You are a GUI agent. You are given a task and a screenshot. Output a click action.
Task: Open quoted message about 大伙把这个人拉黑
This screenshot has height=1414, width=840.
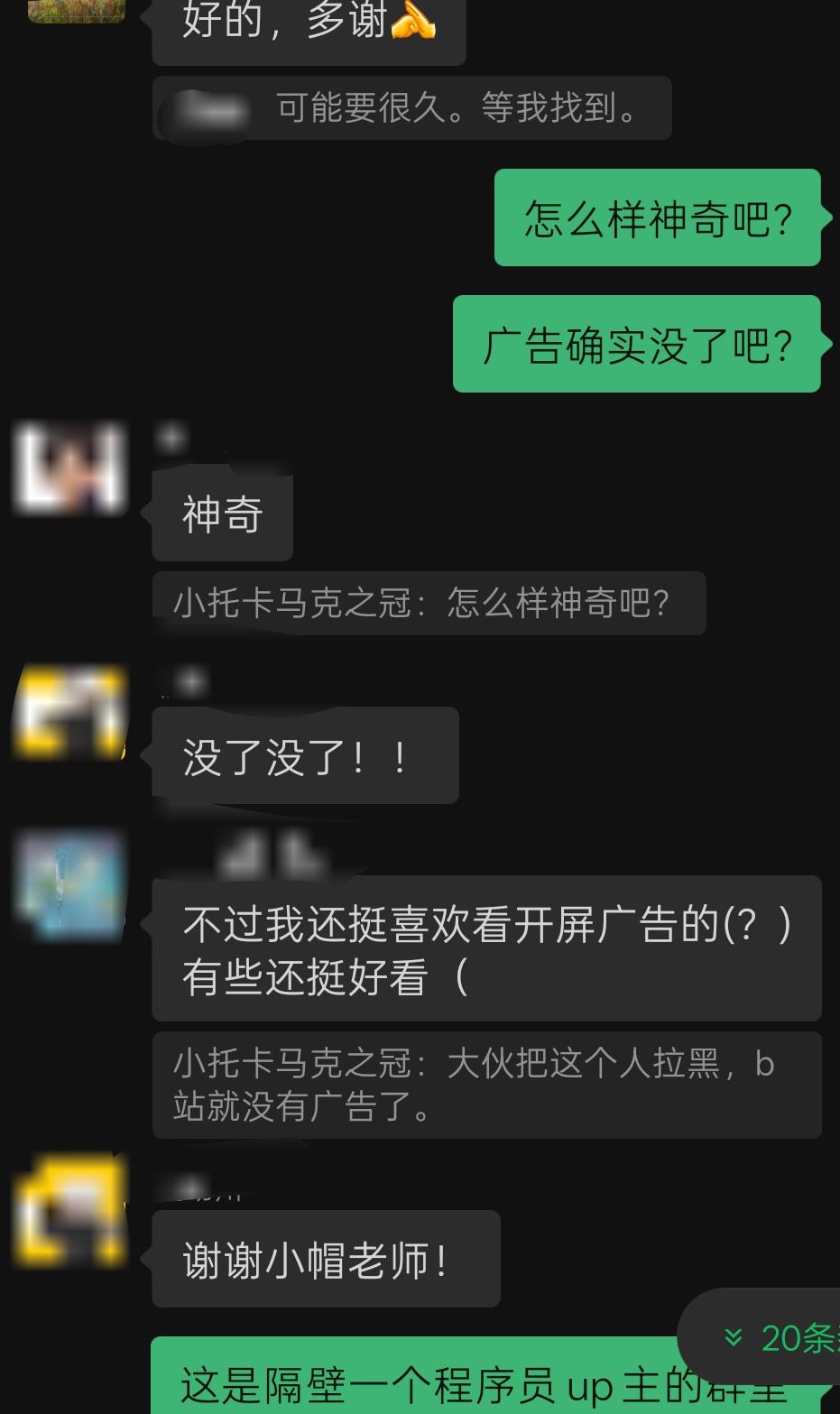point(485,1085)
